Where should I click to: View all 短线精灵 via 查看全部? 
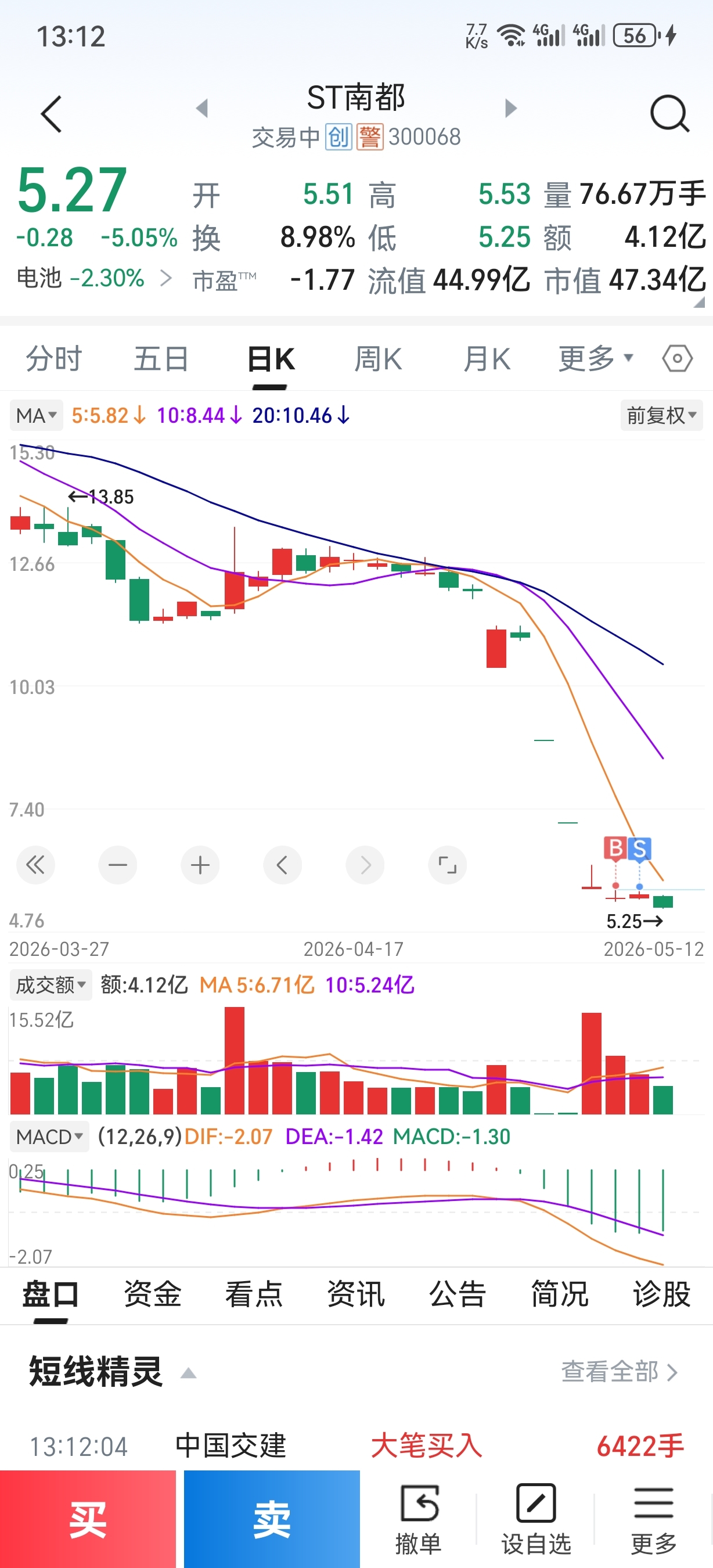click(619, 1371)
